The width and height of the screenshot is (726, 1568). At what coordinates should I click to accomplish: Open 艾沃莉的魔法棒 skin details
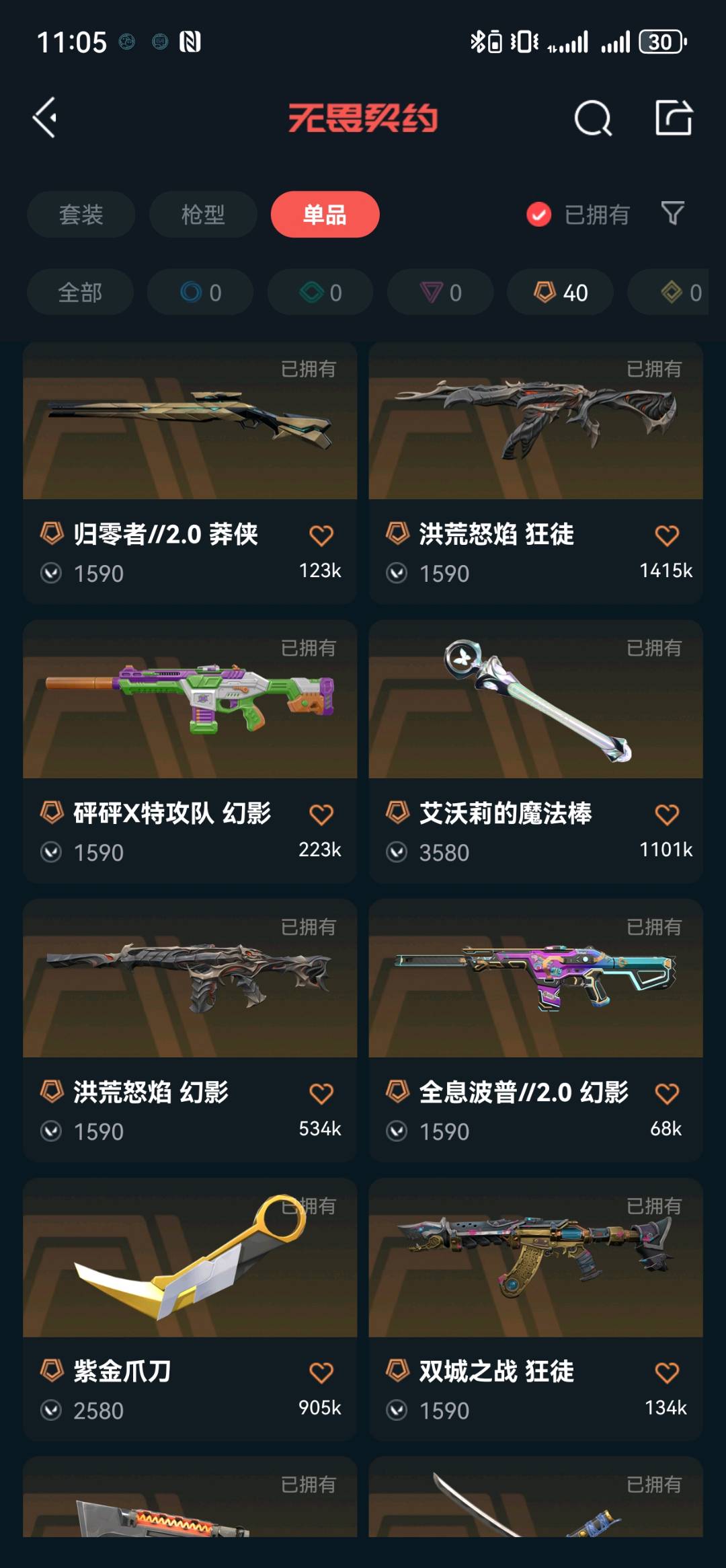point(536,751)
